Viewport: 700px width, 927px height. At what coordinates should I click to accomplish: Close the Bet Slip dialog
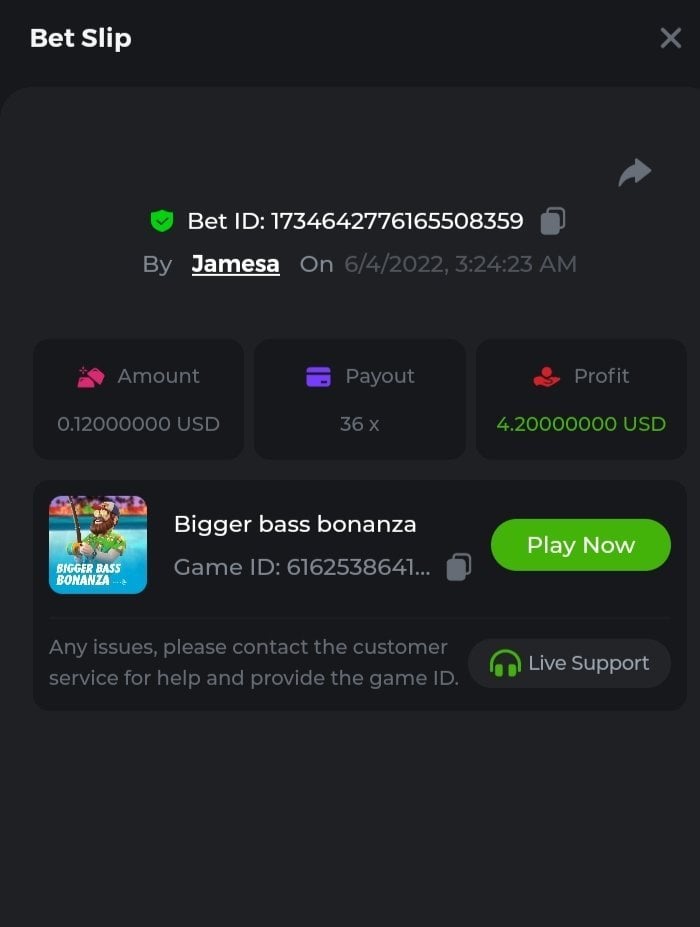670,38
